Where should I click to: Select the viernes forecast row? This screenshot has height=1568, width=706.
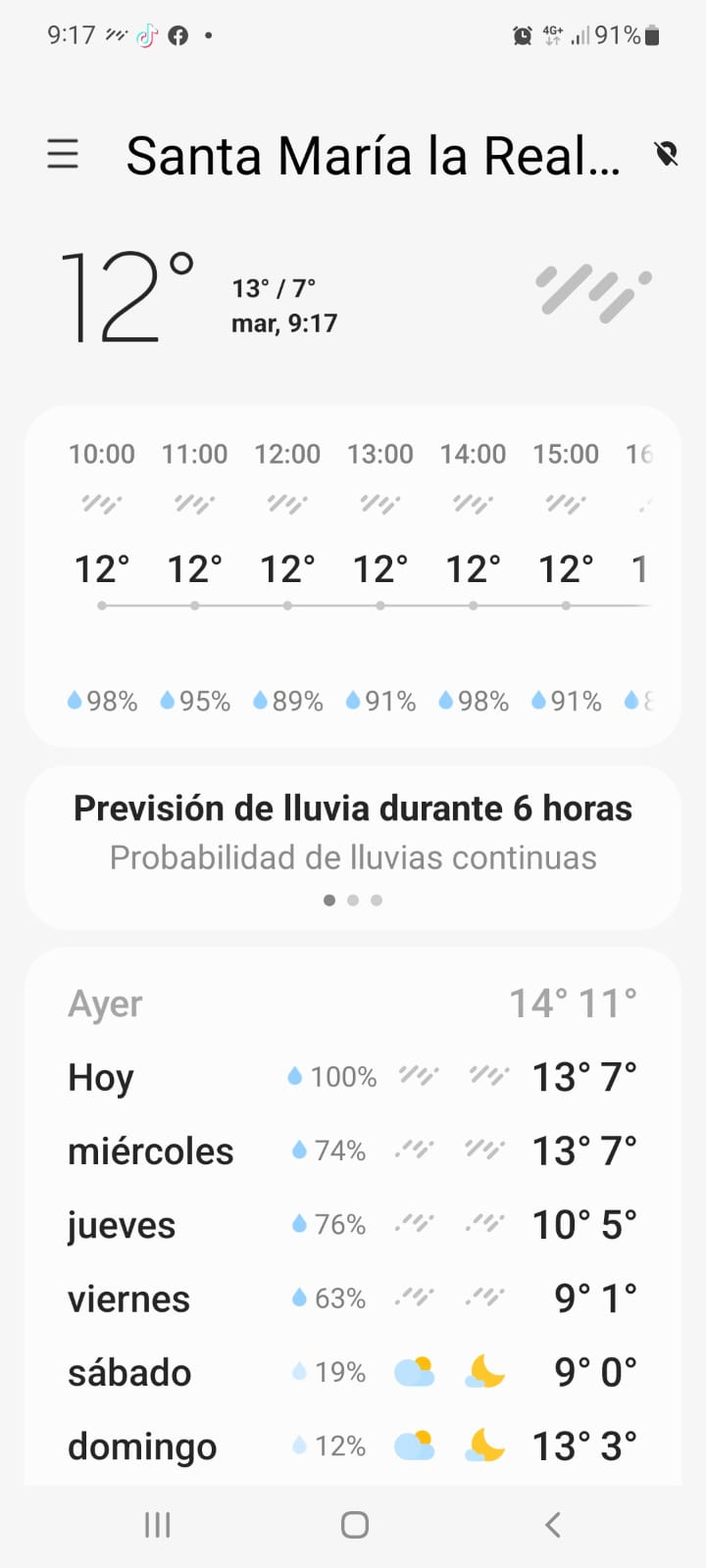353,1298
